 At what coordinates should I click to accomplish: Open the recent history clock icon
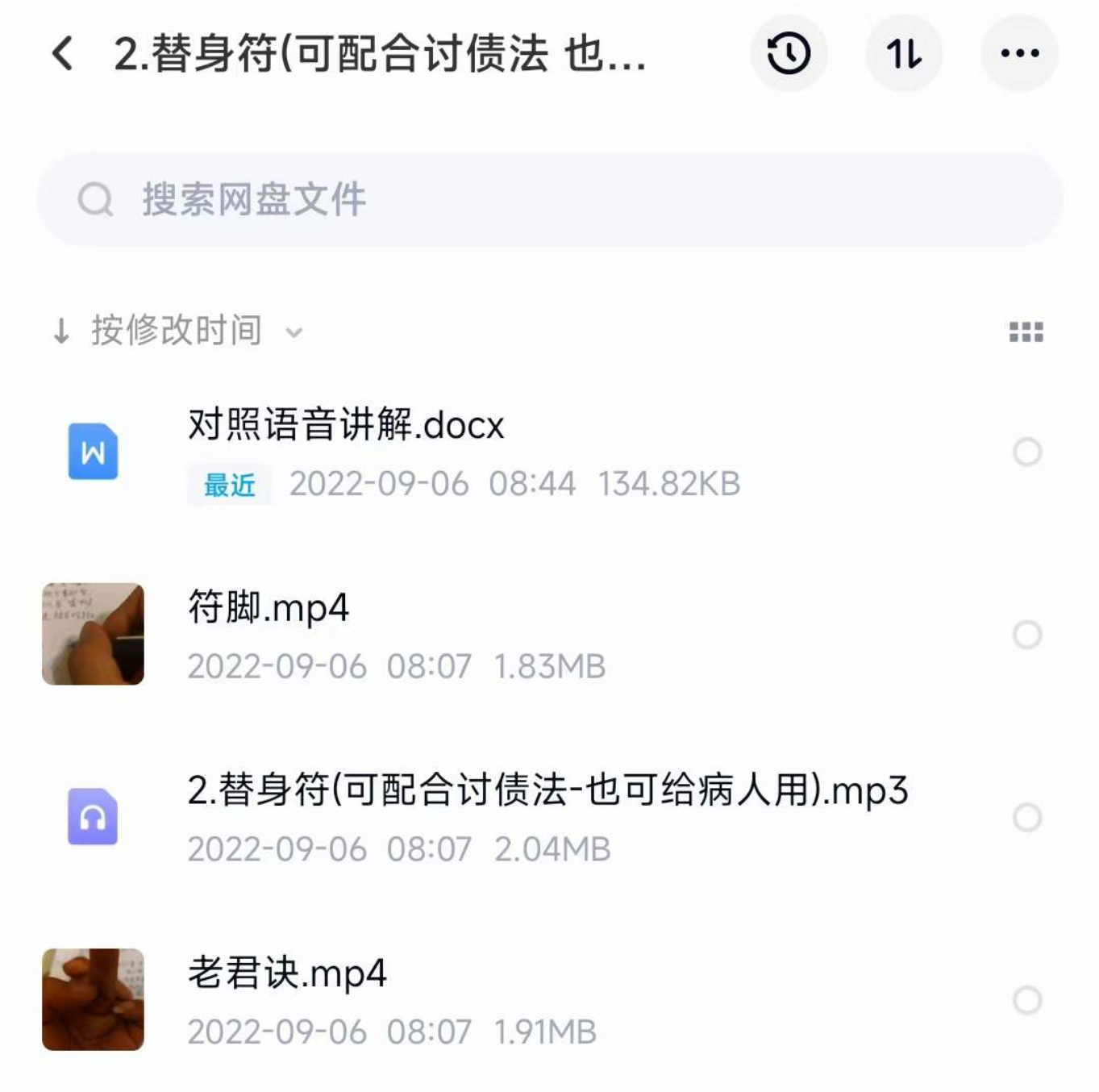tap(788, 54)
